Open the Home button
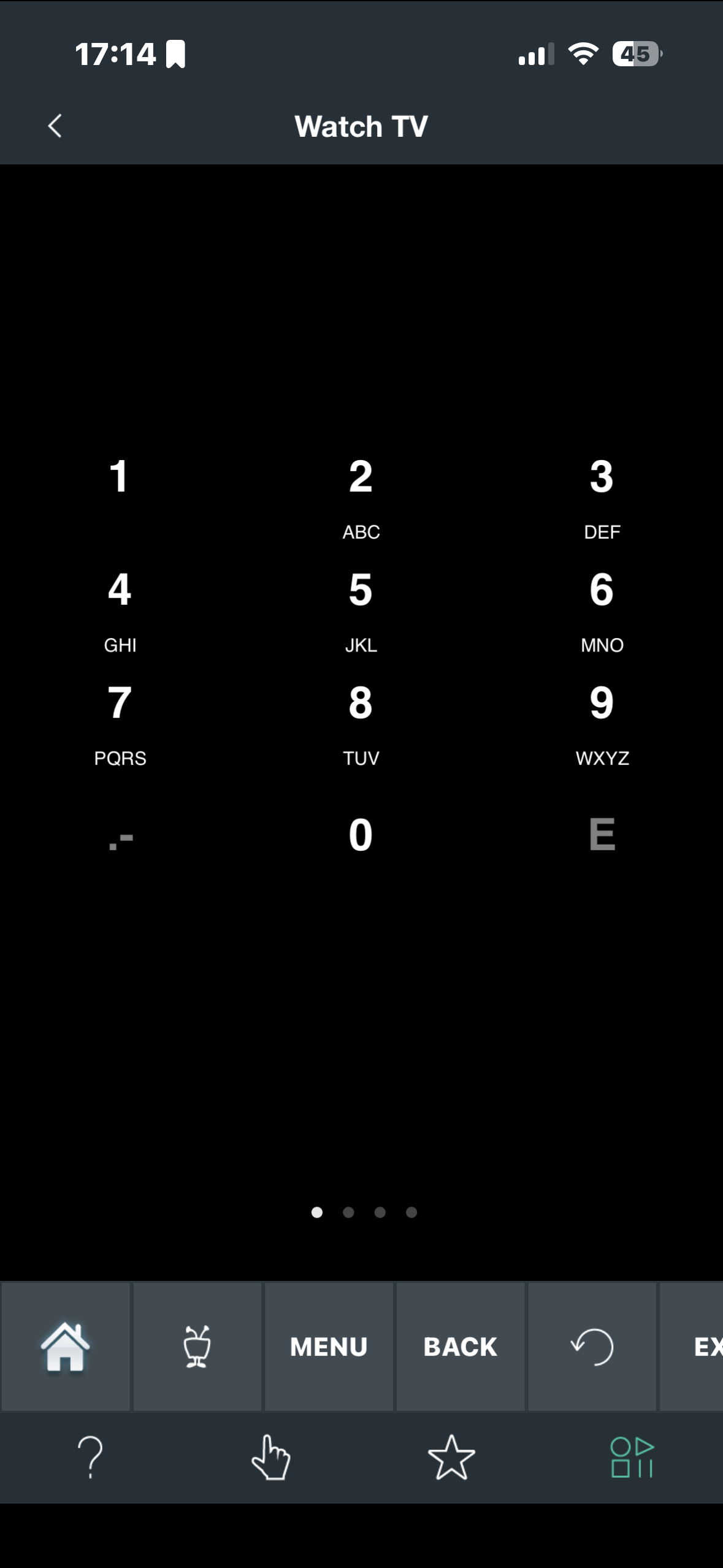Image resolution: width=723 pixels, height=1568 pixels. [x=66, y=1347]
